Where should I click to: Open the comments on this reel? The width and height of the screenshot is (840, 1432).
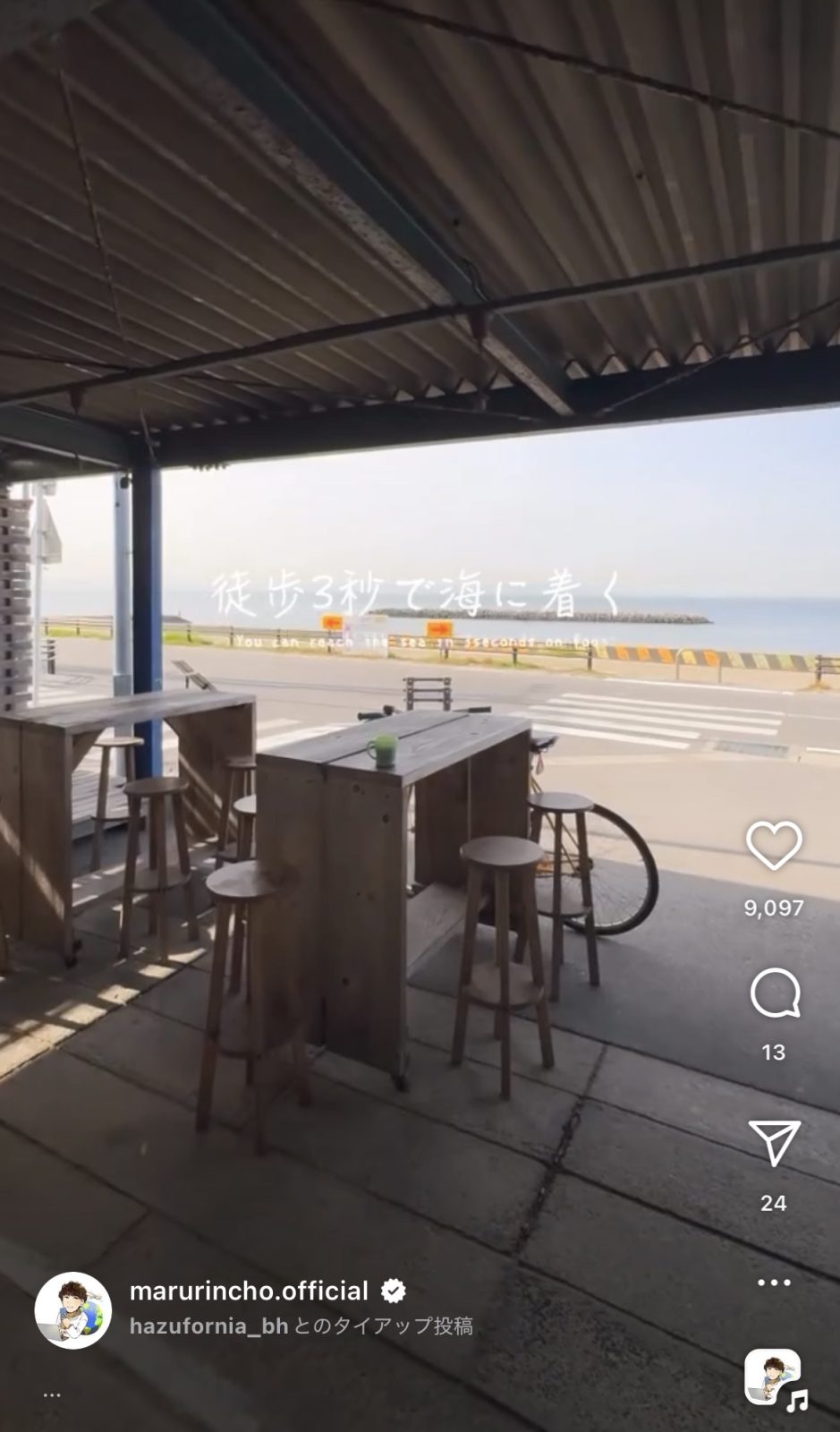774,994
